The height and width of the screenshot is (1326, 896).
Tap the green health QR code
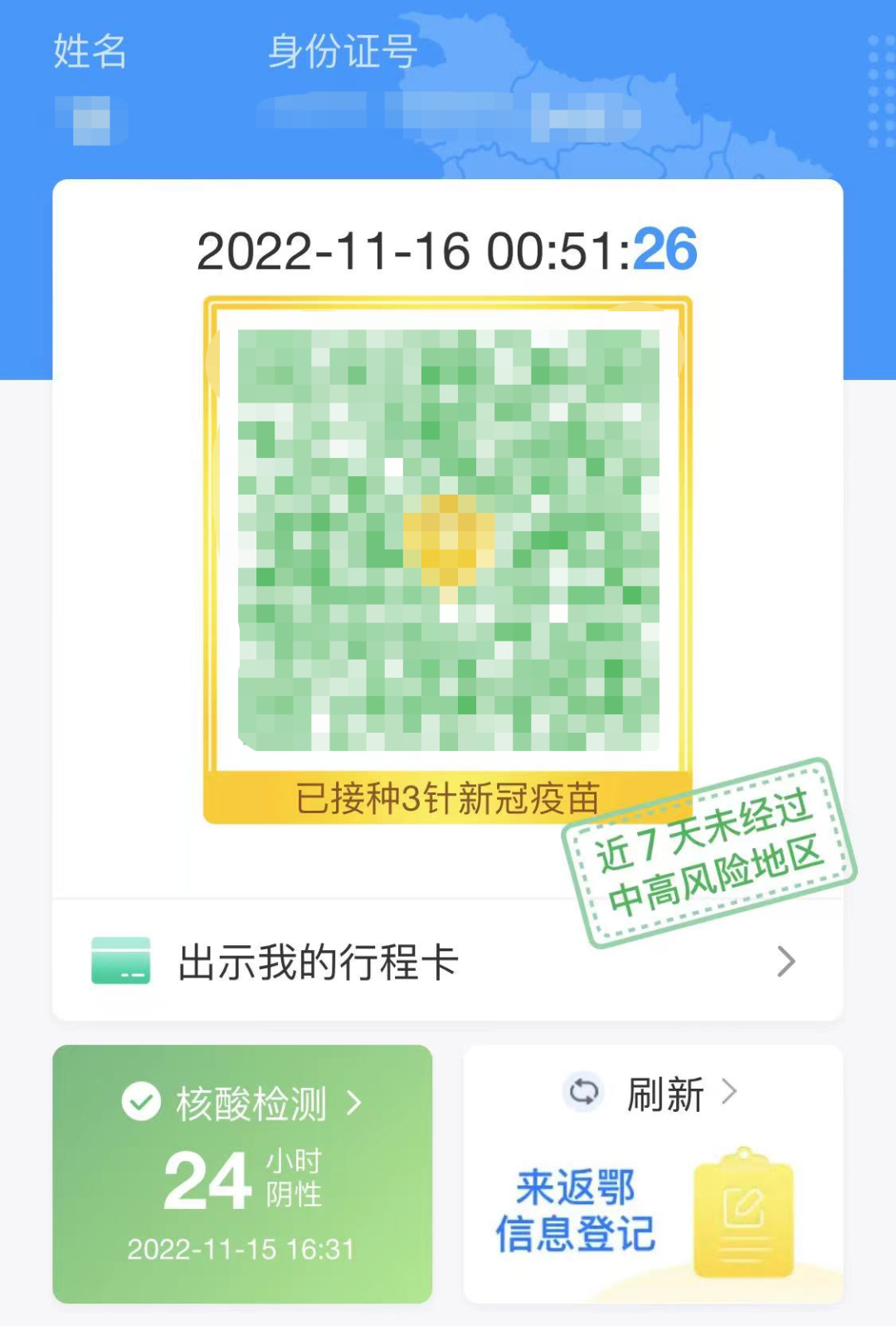tap(448, 539)
